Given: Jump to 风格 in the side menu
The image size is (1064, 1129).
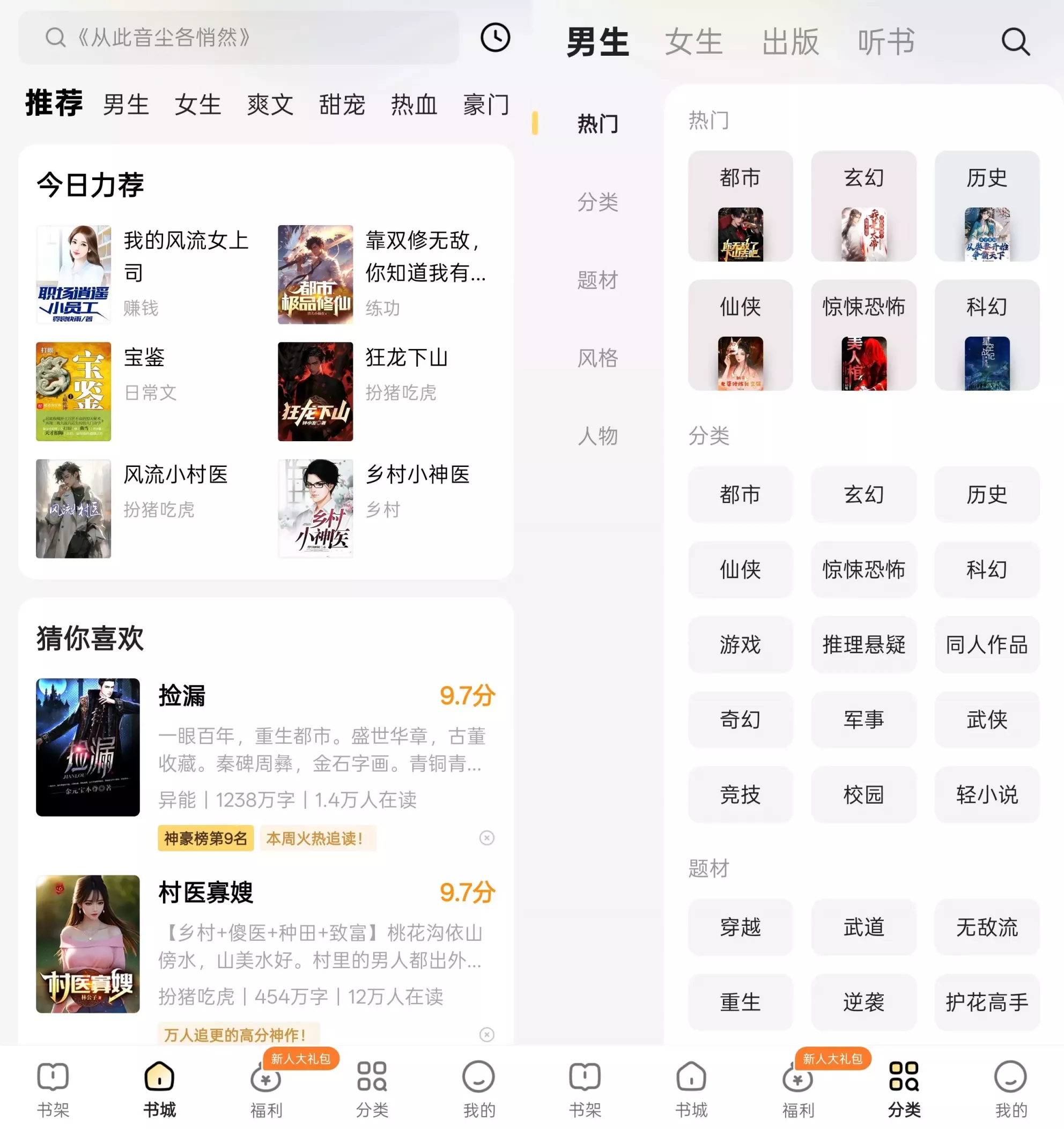Looking at the screenshot, I should 597,358.
